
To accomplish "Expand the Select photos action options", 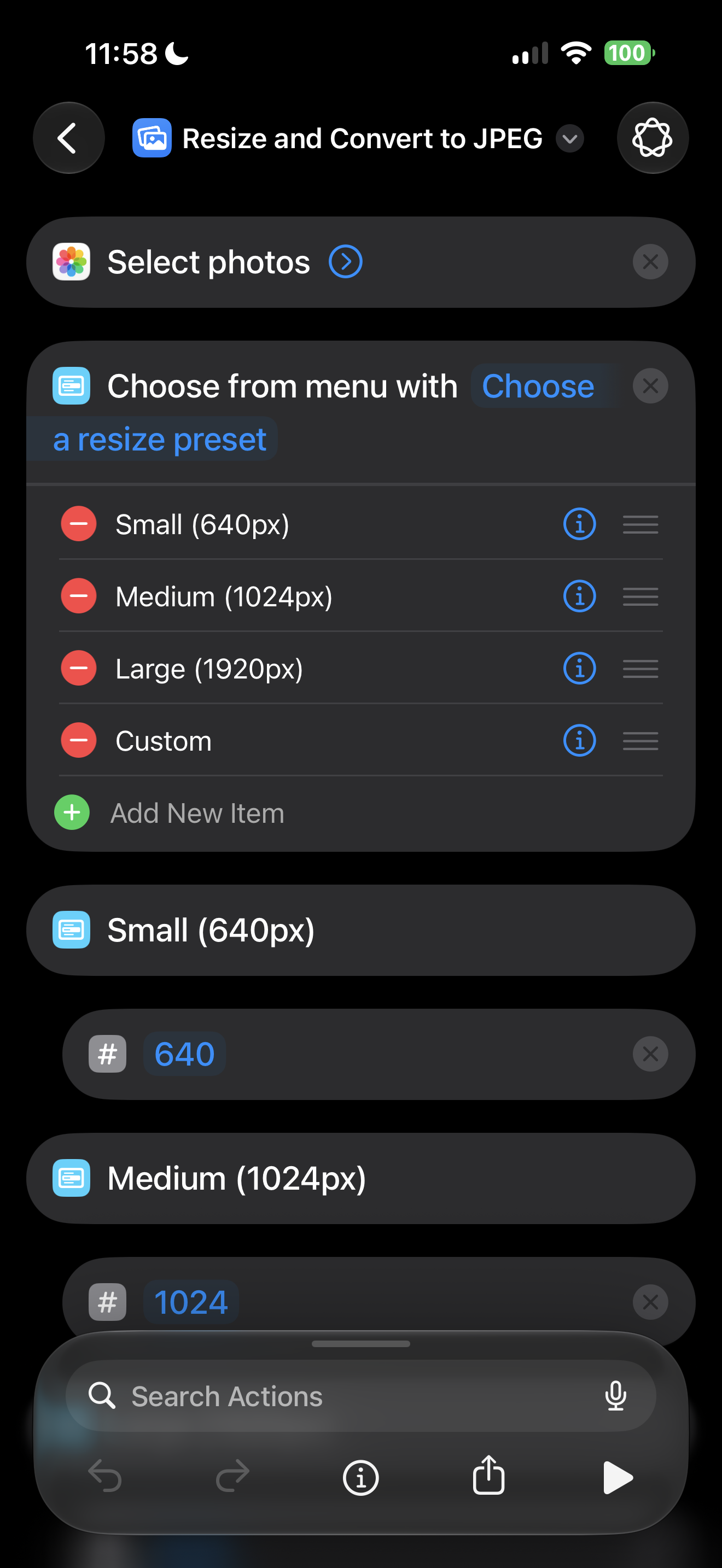I will (x=345, y=262).
